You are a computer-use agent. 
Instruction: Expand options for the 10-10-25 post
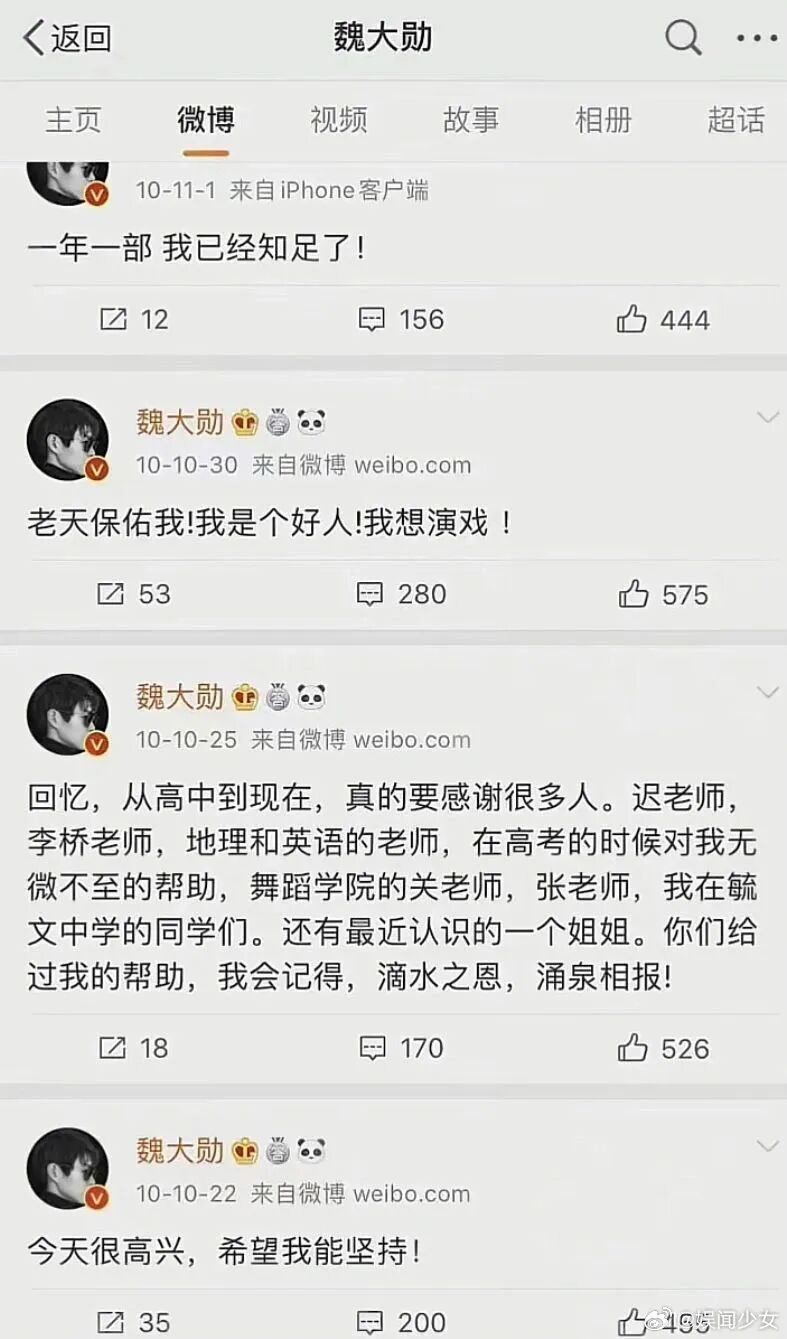pyautogui.click(x=767, y=692)
